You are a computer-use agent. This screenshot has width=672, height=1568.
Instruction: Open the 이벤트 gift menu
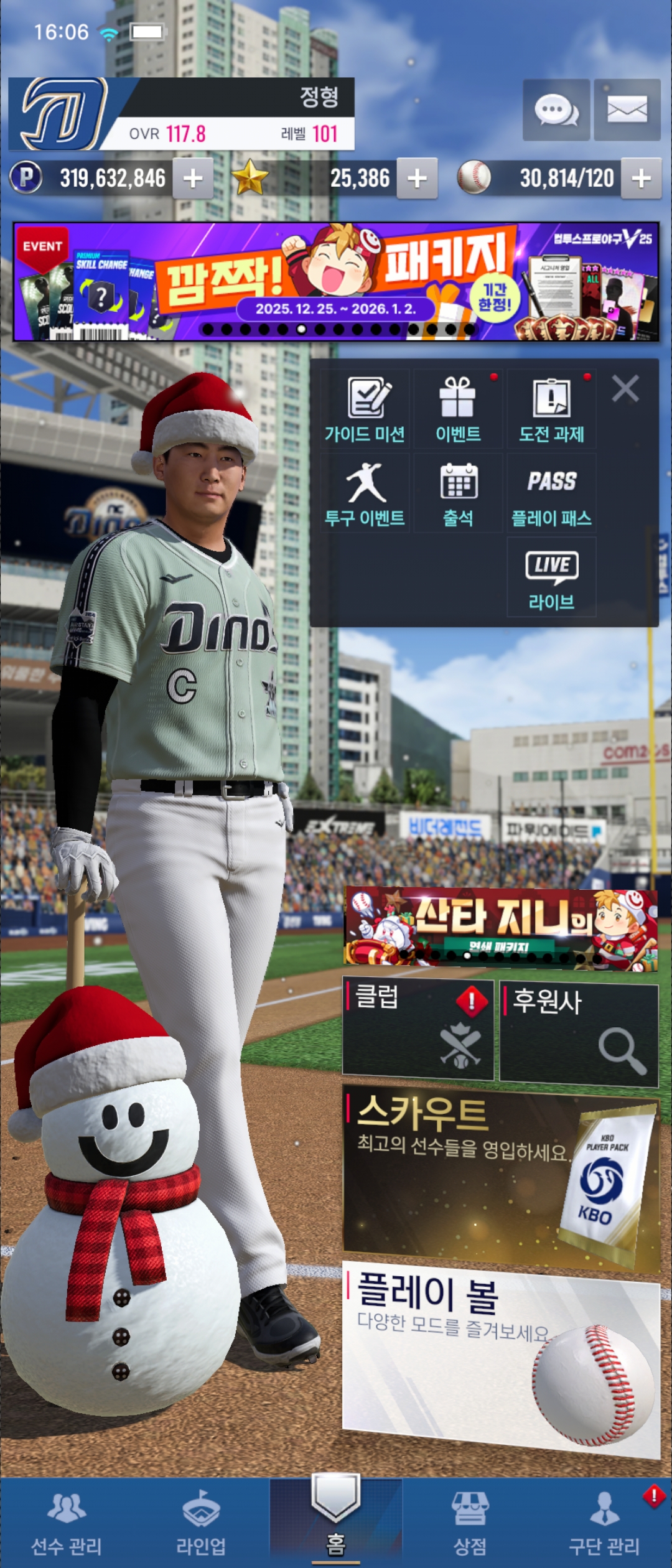coord(458,409)
